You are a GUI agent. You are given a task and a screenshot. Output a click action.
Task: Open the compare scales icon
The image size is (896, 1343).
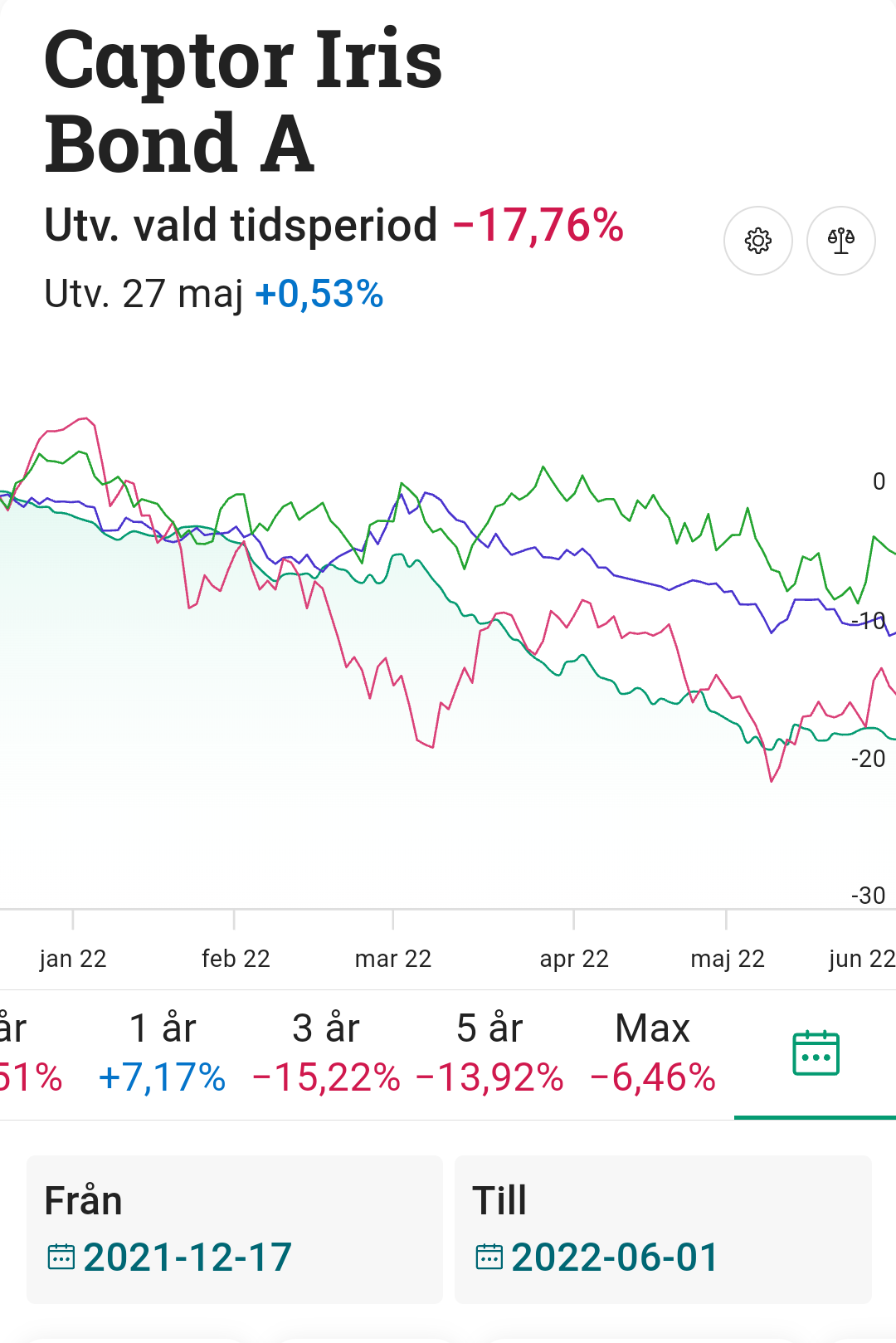pos(840,241)
